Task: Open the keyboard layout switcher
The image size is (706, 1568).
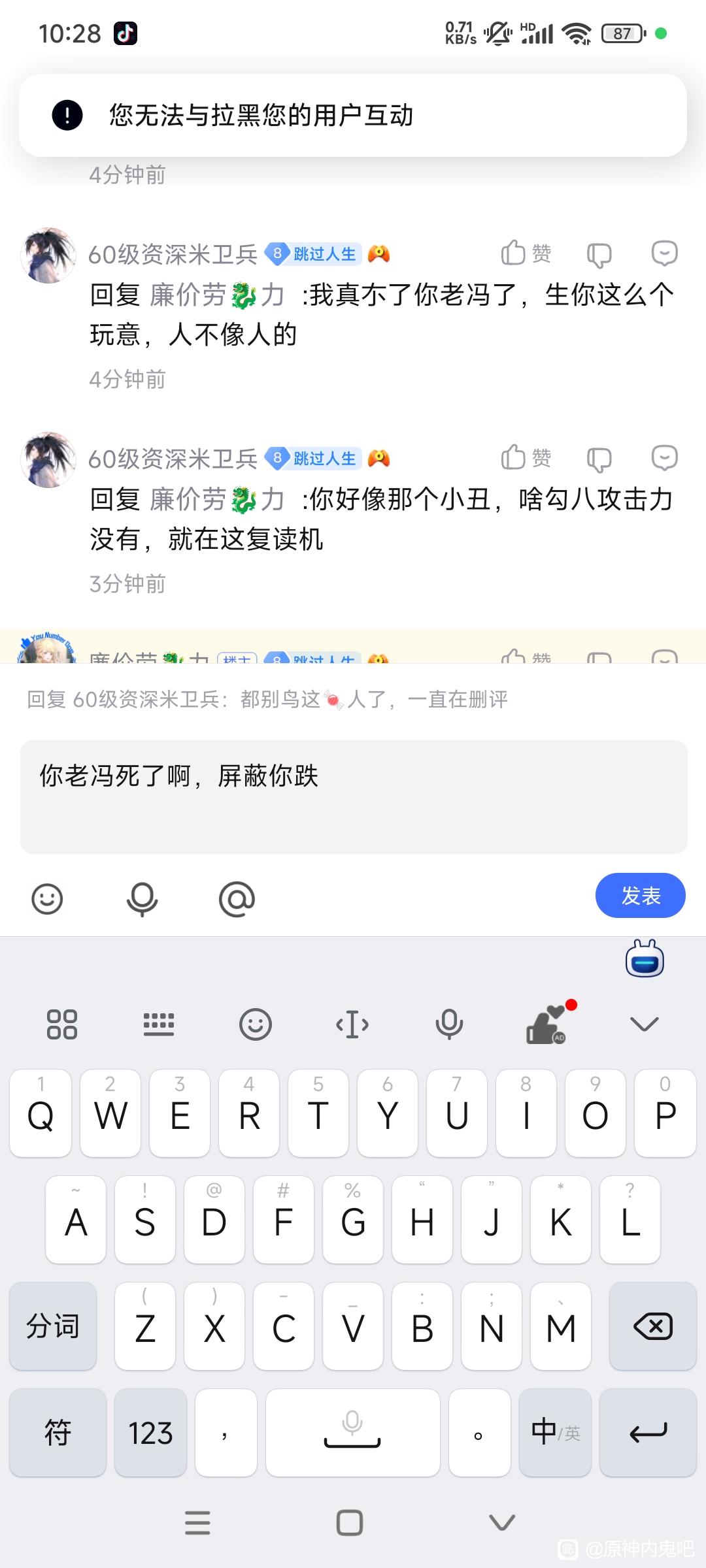Action: point(159,1024)
